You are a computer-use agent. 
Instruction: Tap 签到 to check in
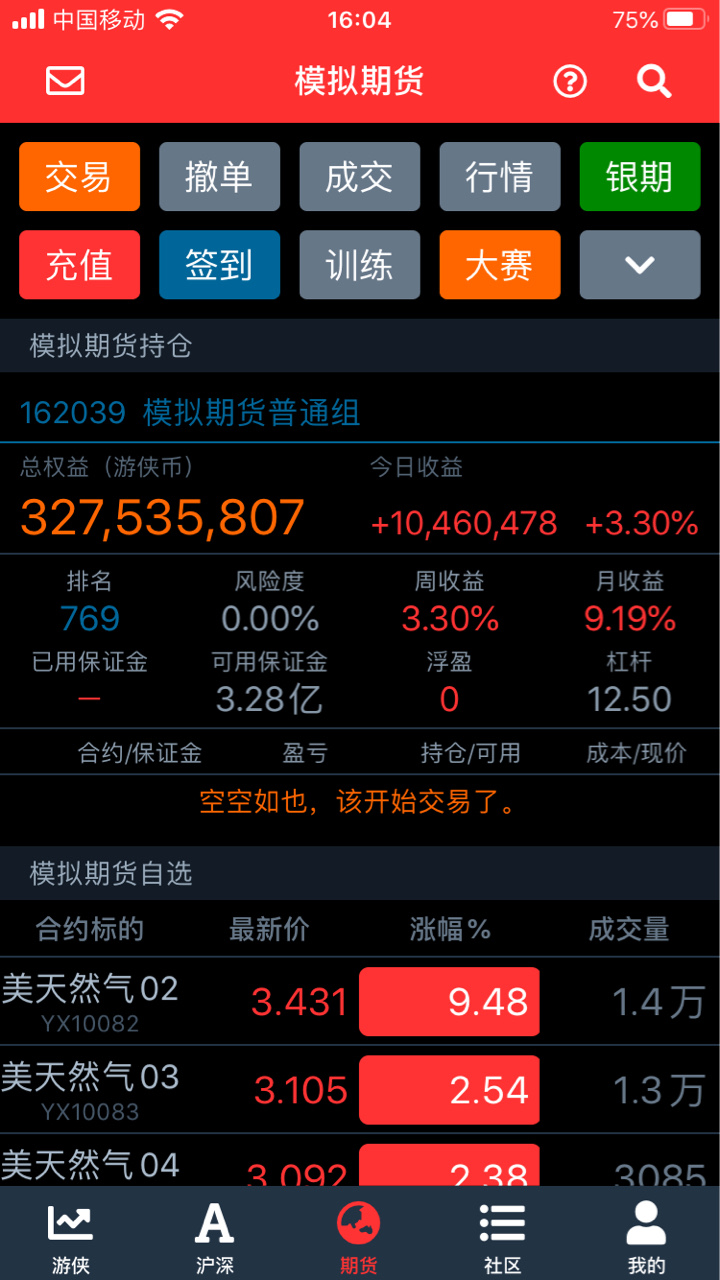click(219, 265)
